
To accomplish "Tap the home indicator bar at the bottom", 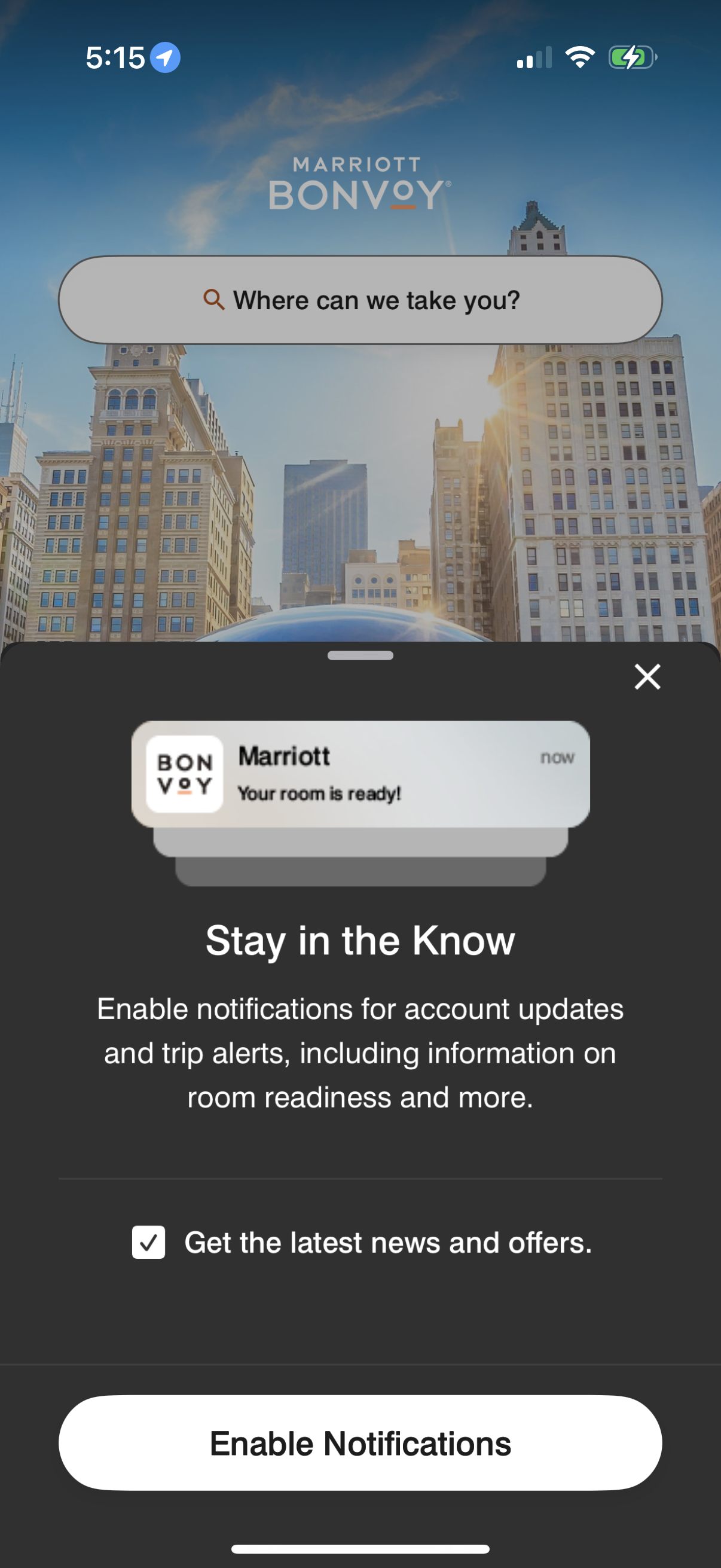I will coord(360,1548).
